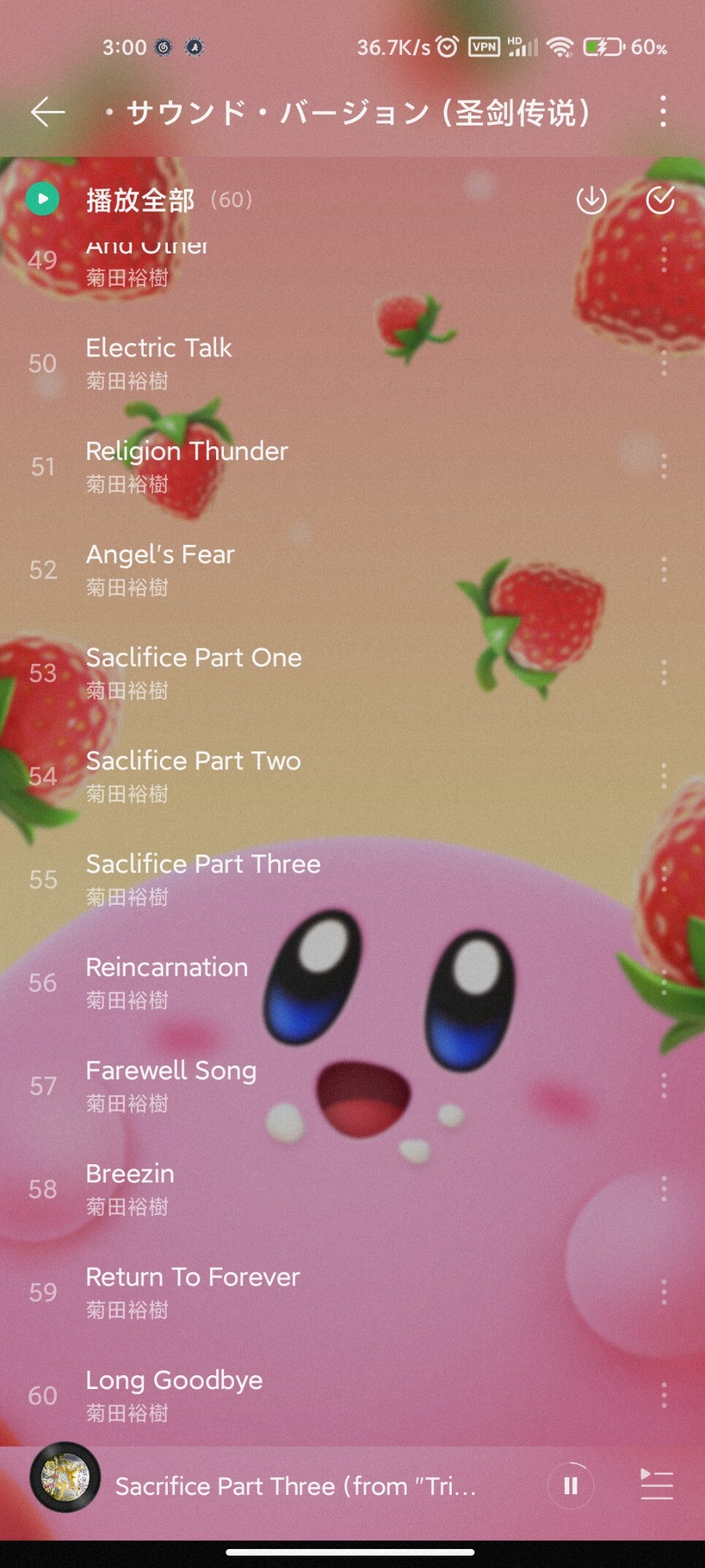Download all songs in the playlist
Viewport: 705px width, 1568px height.
(x=591, y=199)
